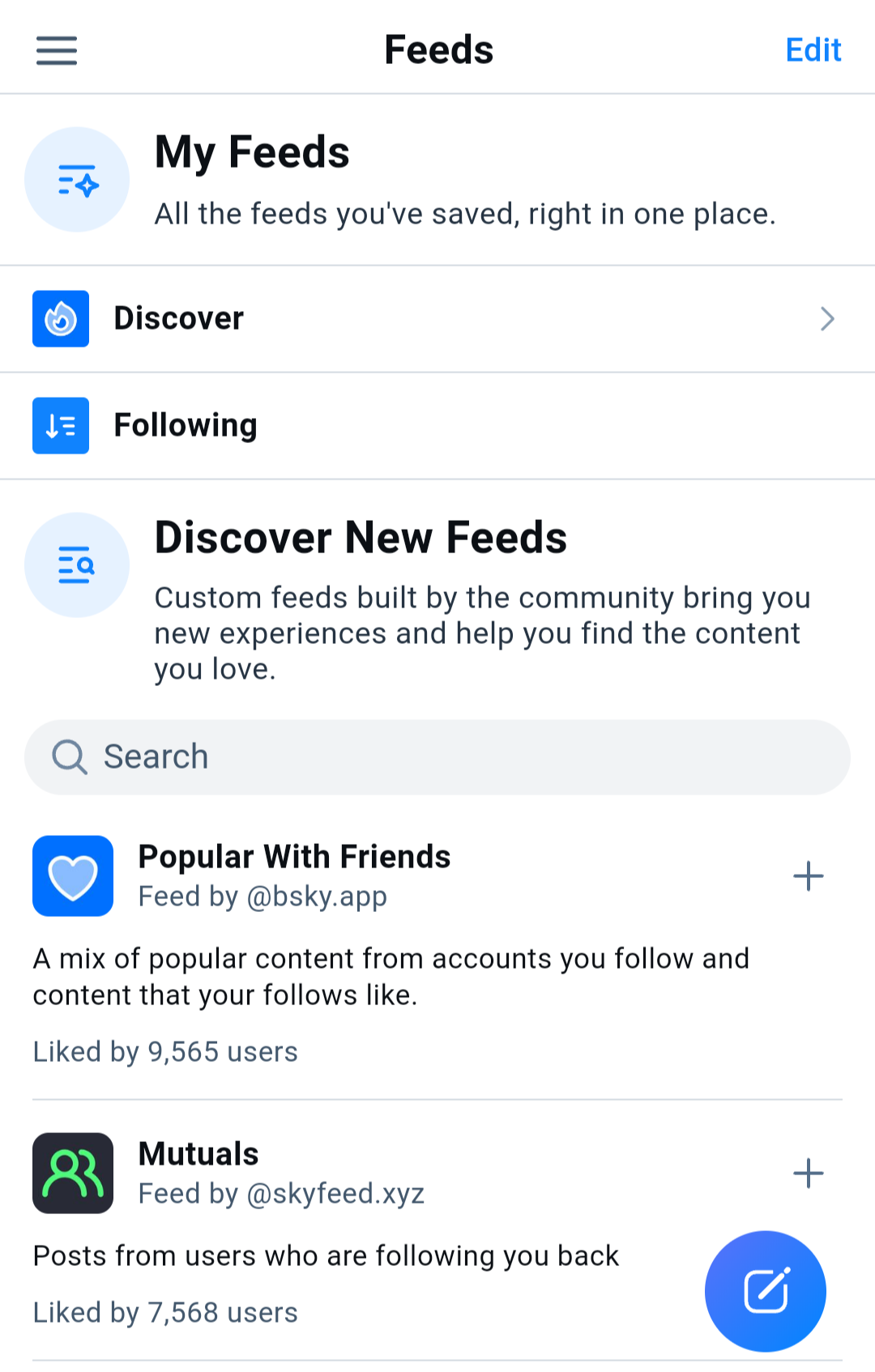View the Popular With Friends feed details
The height and width of the screenshot is (1372, 875).
click(294, 858)
